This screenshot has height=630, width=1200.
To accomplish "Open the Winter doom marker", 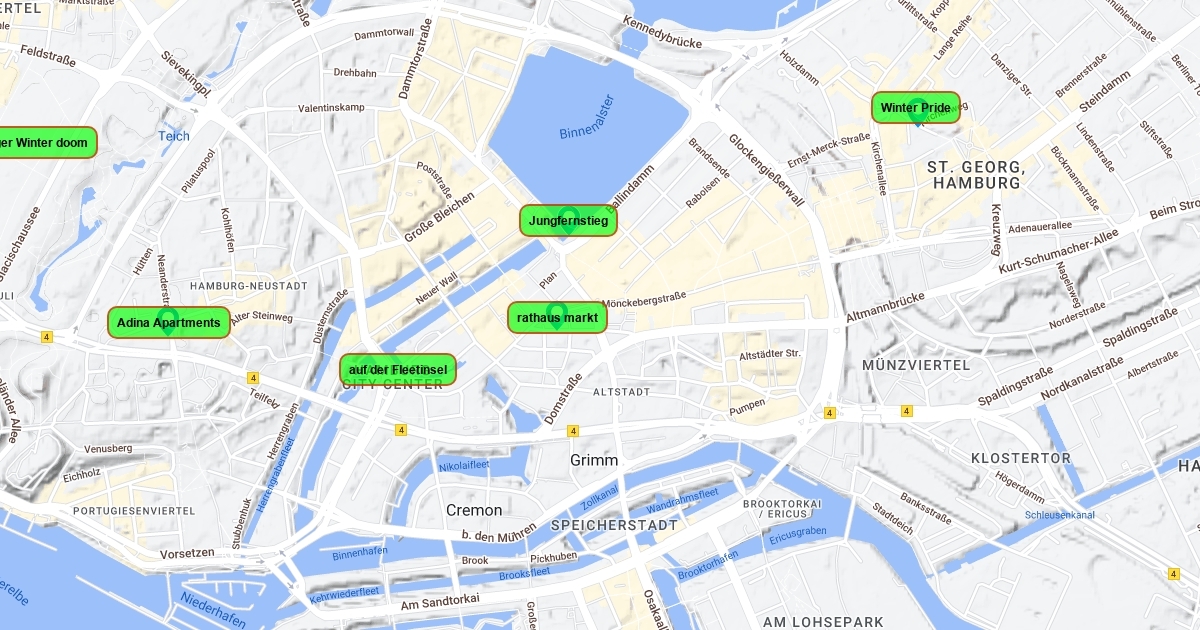I will [46, 143].
